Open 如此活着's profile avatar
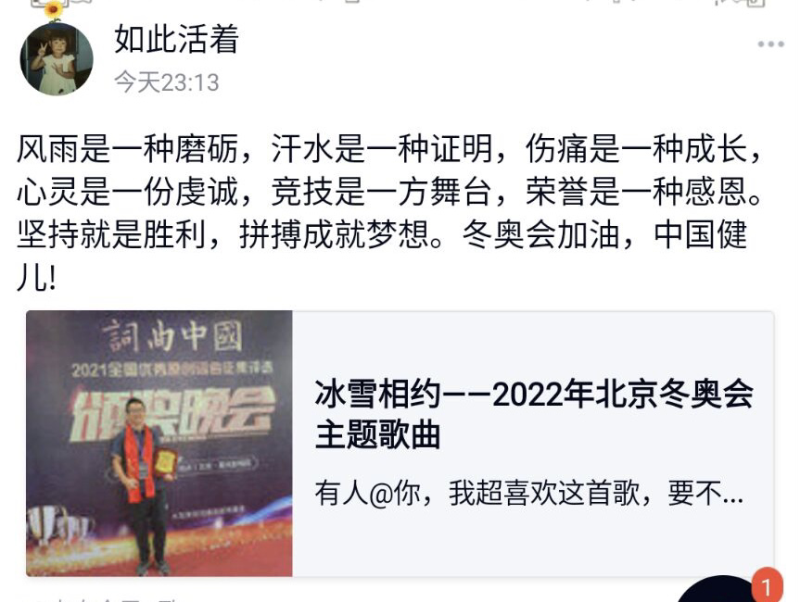 [56, 60]
